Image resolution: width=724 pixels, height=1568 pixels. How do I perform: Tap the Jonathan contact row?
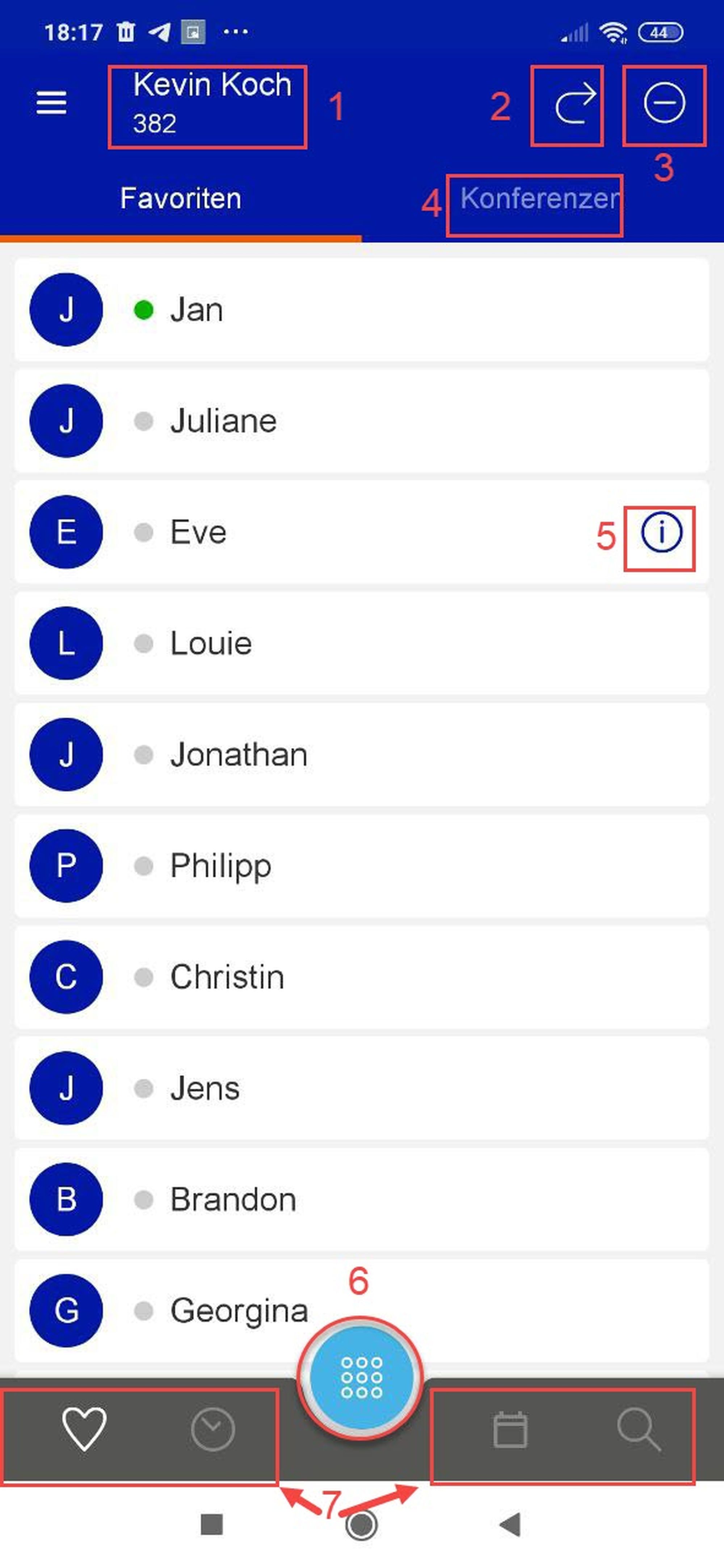(362, 755)
